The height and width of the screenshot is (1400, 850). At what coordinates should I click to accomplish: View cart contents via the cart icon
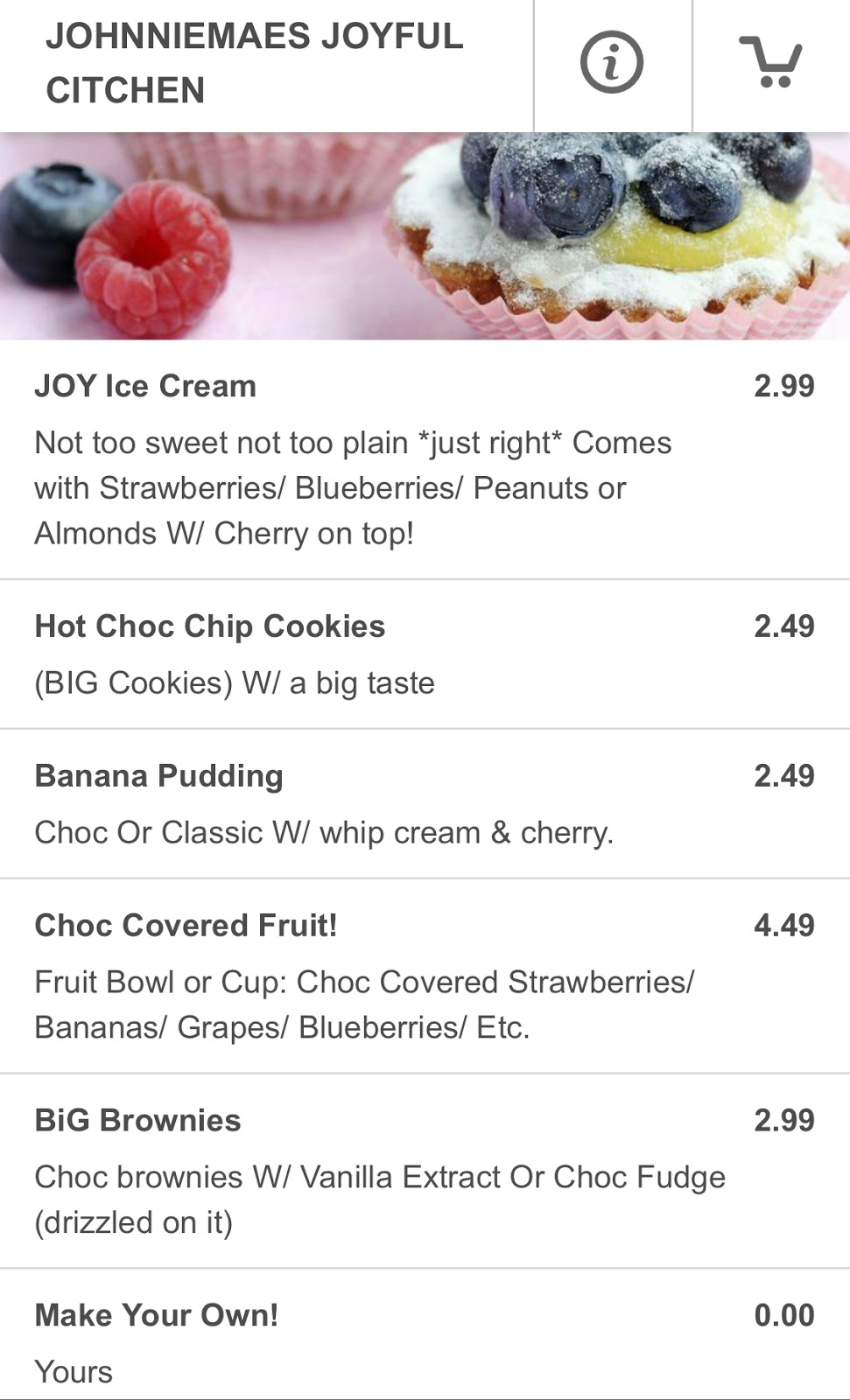773,62
